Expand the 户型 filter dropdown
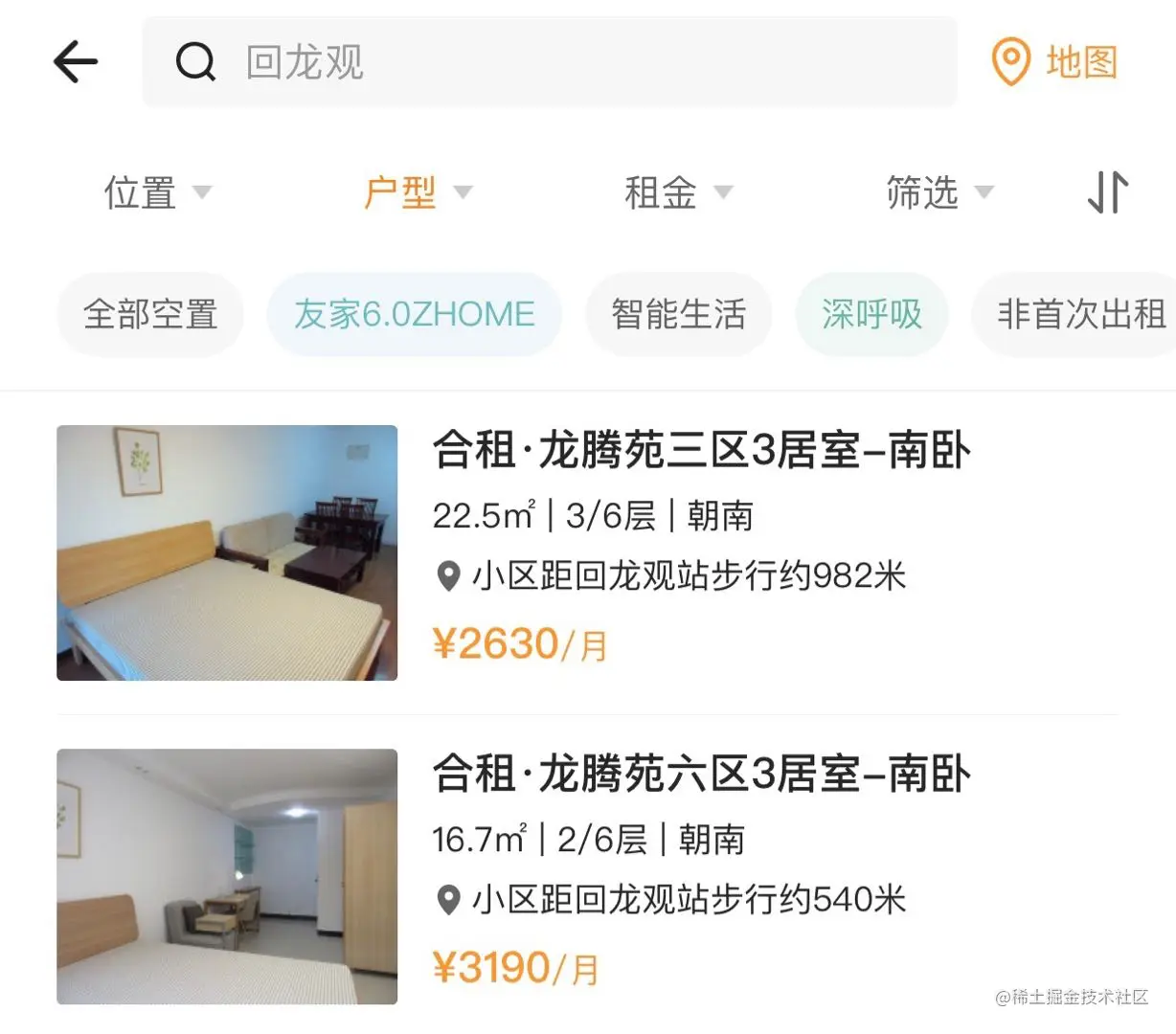1176x1034 pixels. click(x=418, y=192)
